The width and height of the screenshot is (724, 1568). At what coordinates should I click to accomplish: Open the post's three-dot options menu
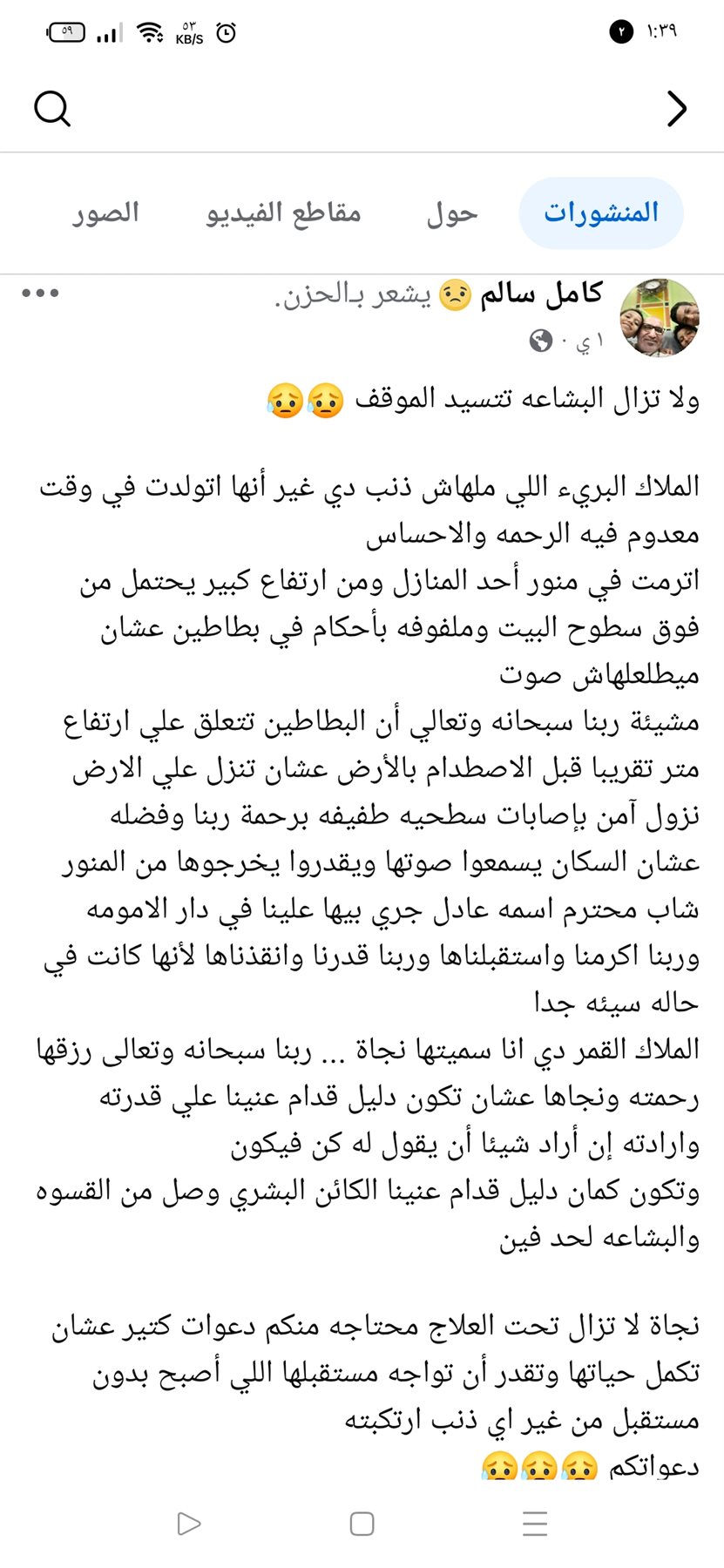pos(41,294)
